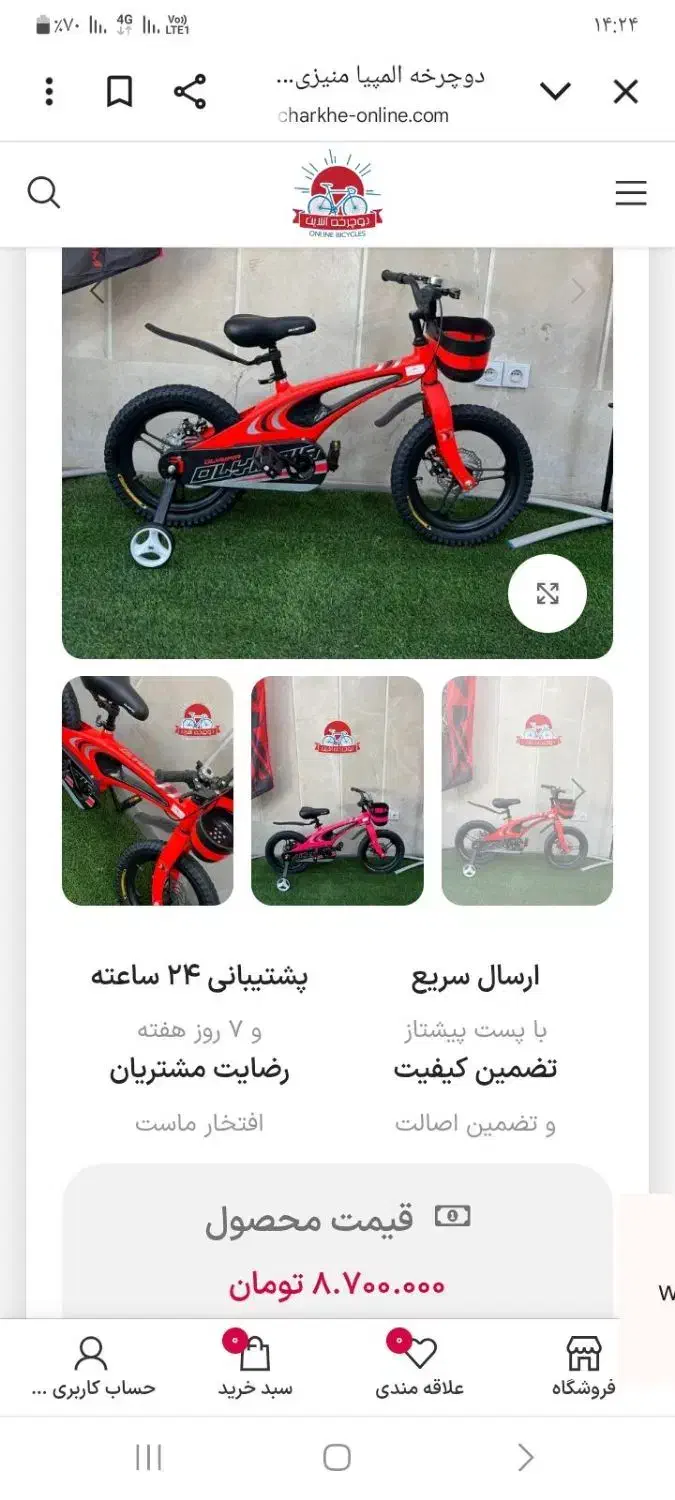Show the previous product image
The width and height of the screenshot is (675, 1500).
97,291
